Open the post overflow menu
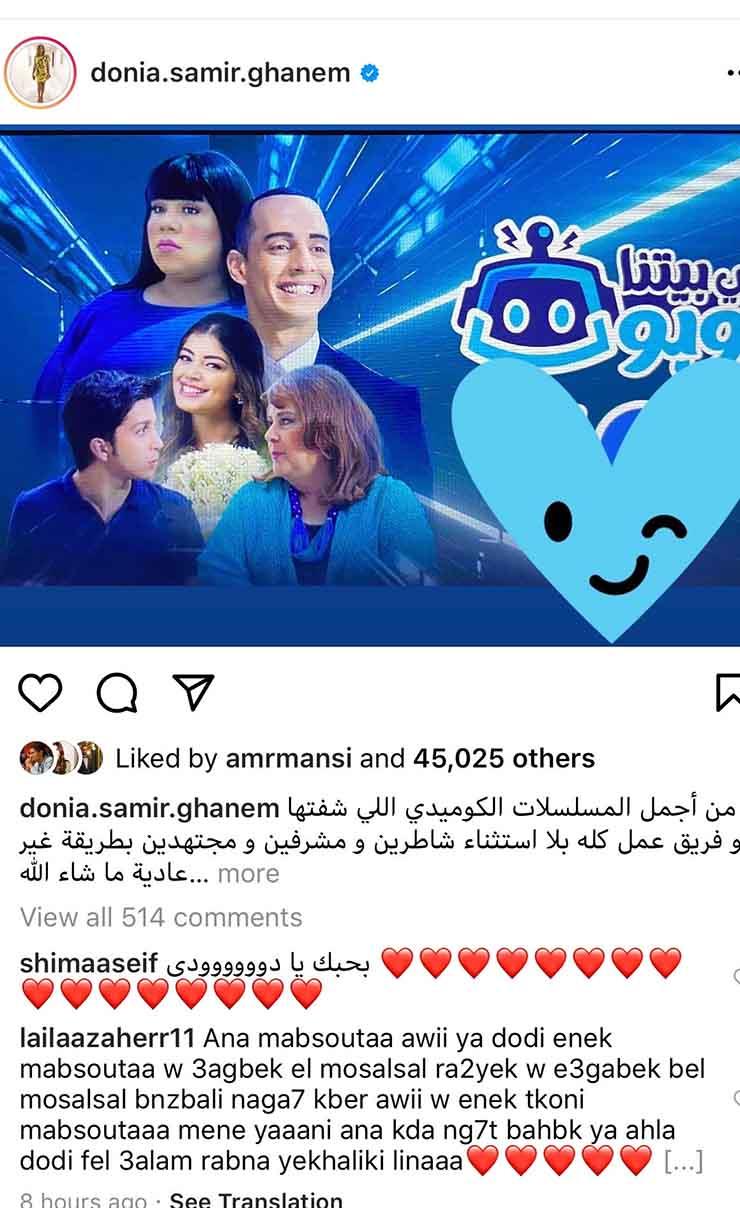 [x=730, y=73]
